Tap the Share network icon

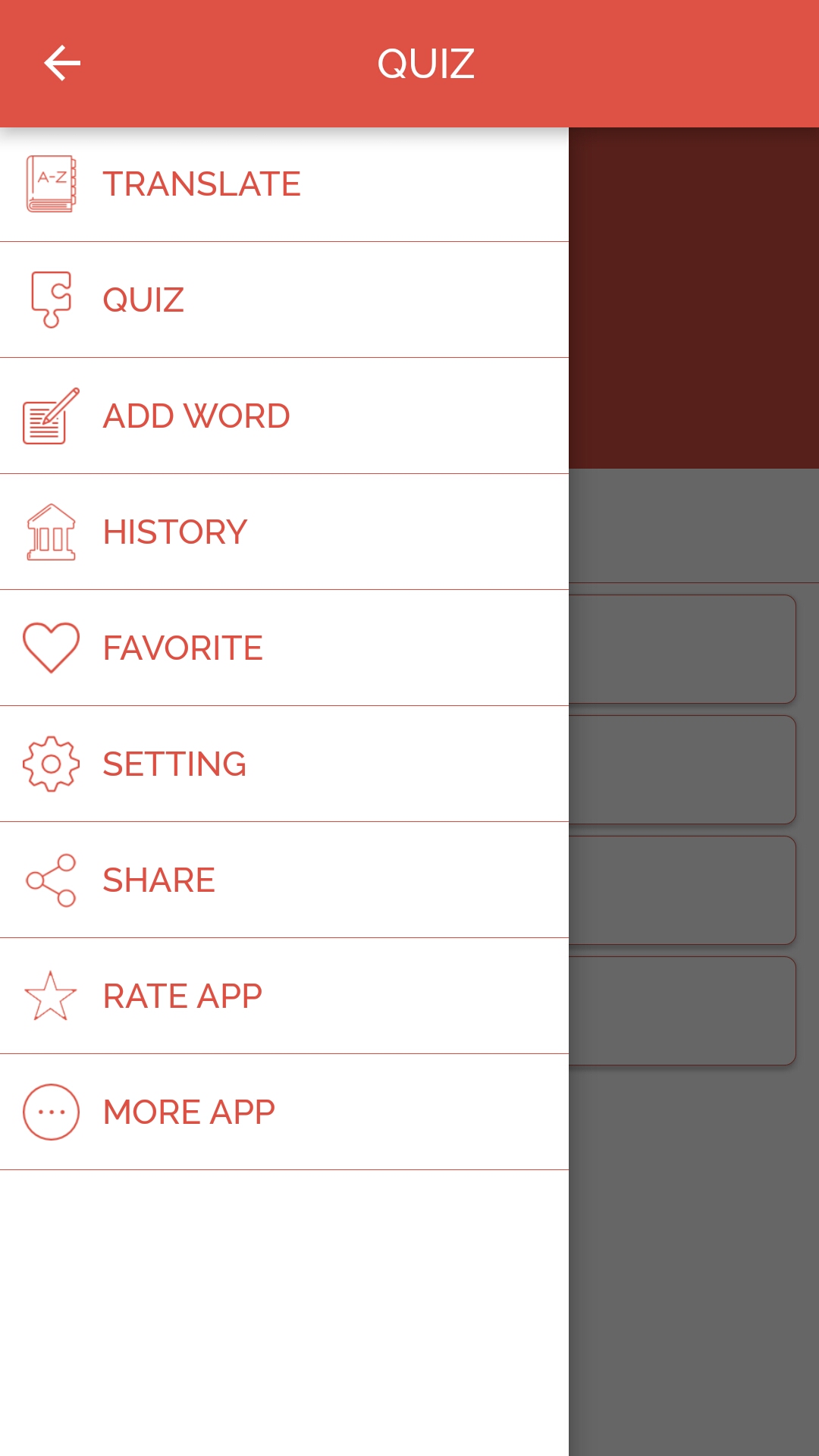point(50,880)
